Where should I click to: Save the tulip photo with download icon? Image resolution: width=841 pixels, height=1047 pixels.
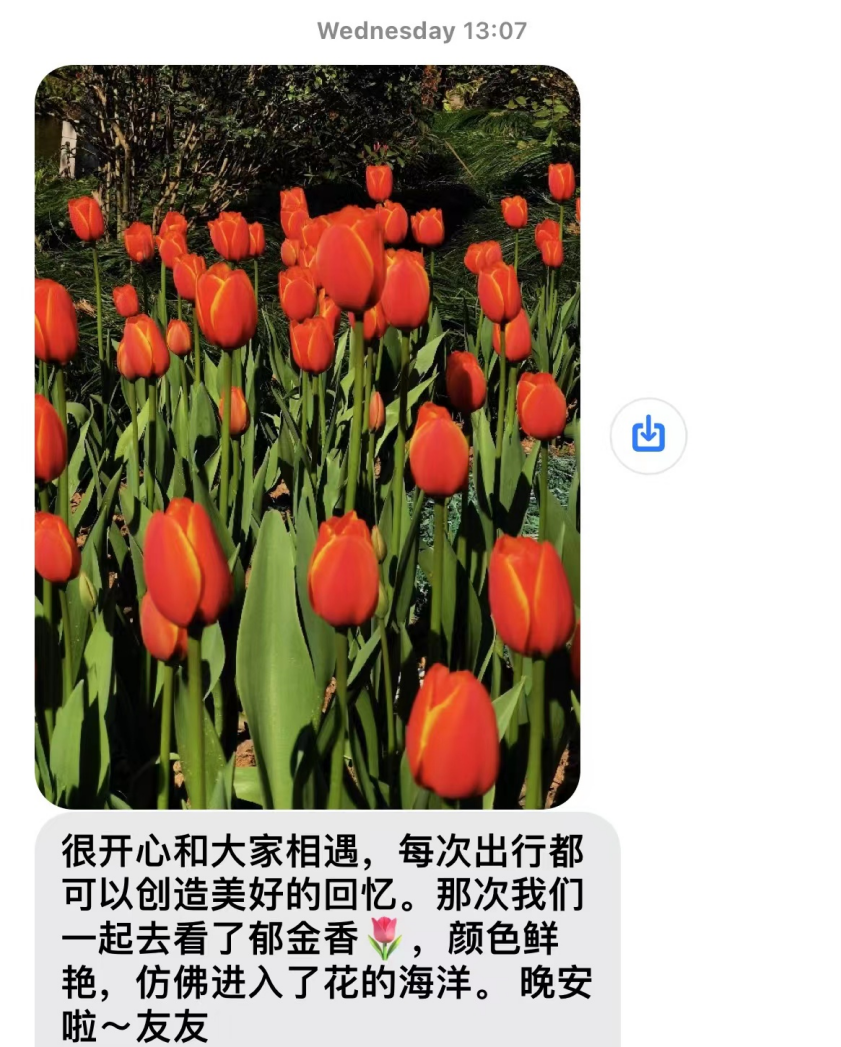[648, 435]
